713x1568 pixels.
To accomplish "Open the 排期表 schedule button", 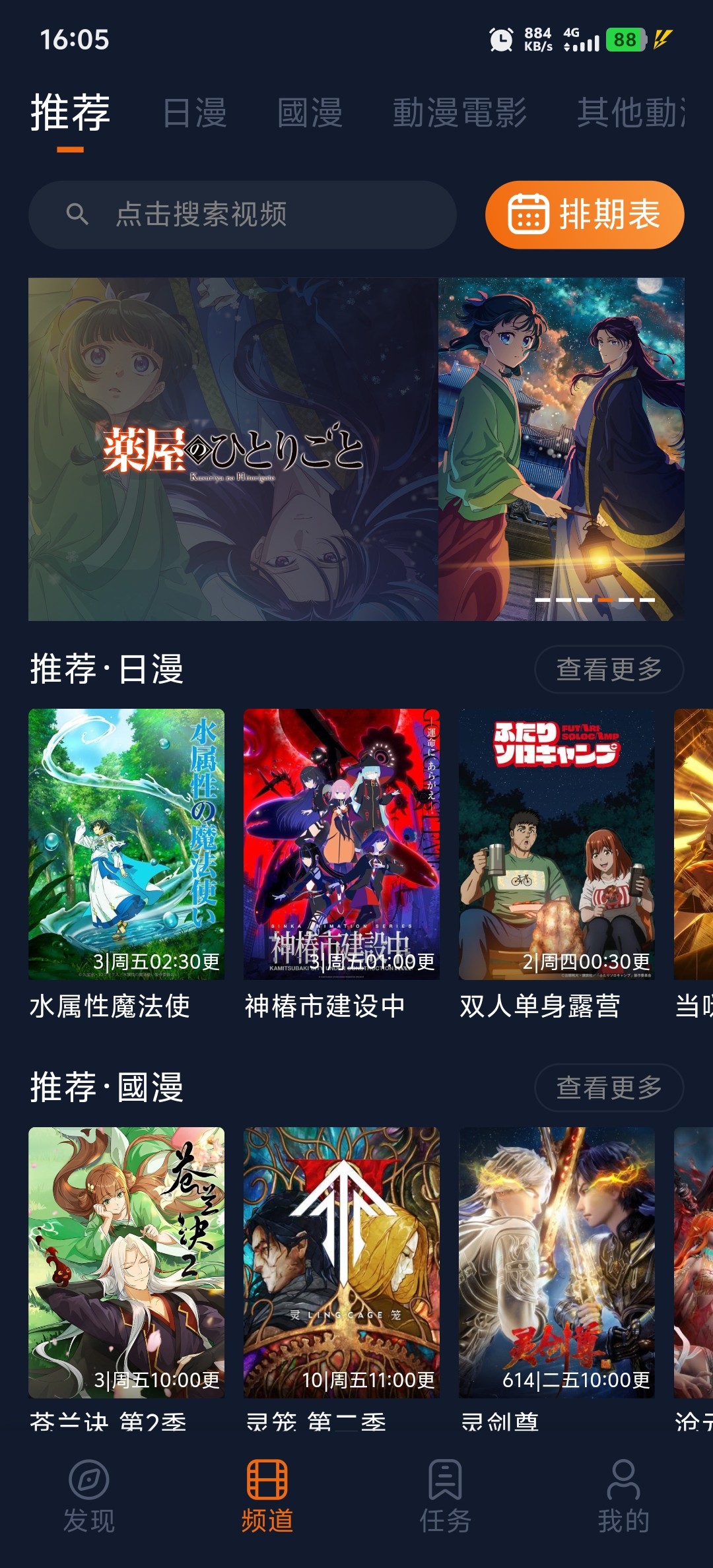I will coord(584,214).
